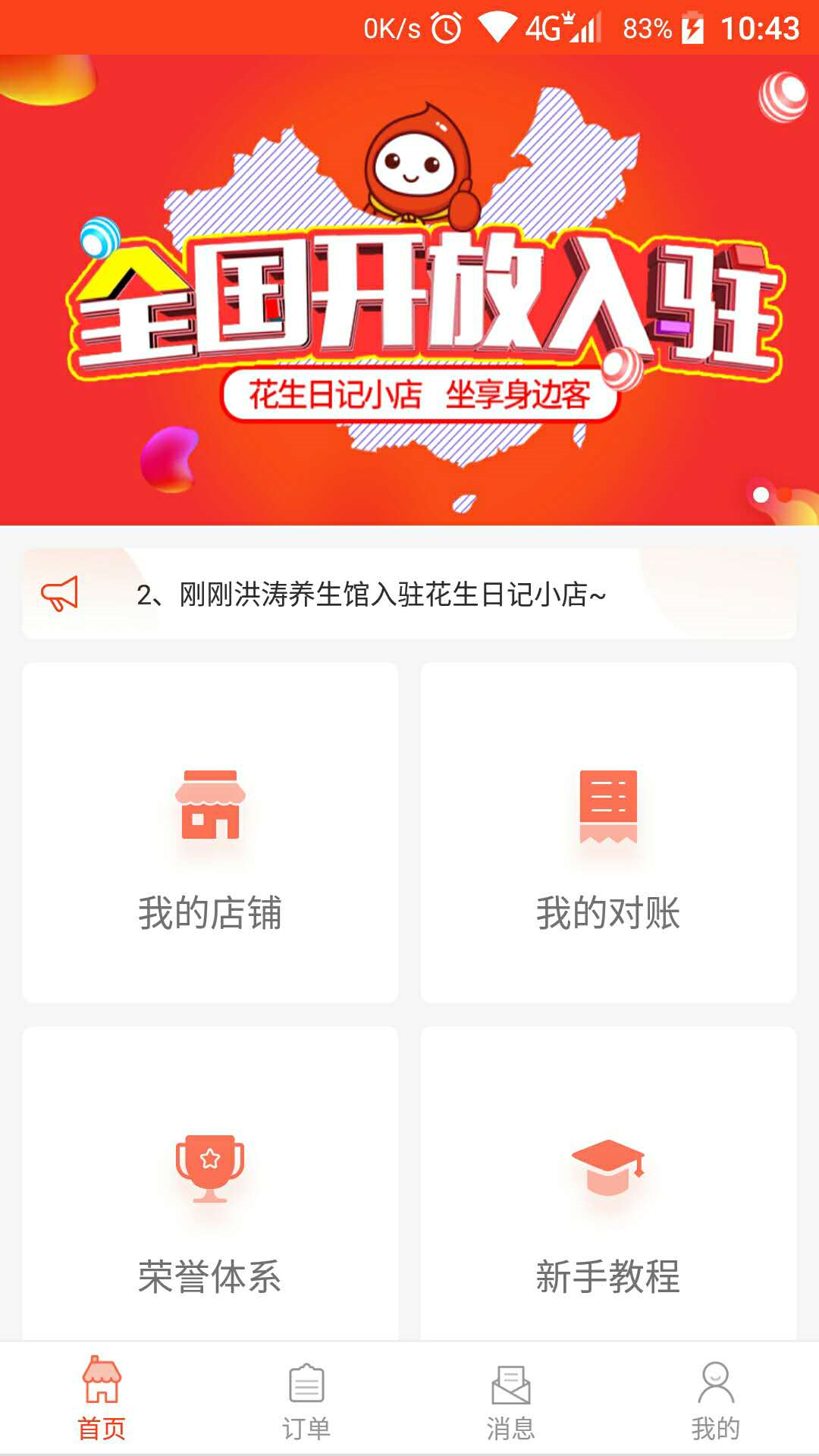Switch to the 订单 tab
Viewport: 819px width, 1456px height.
pos(306,1399)
